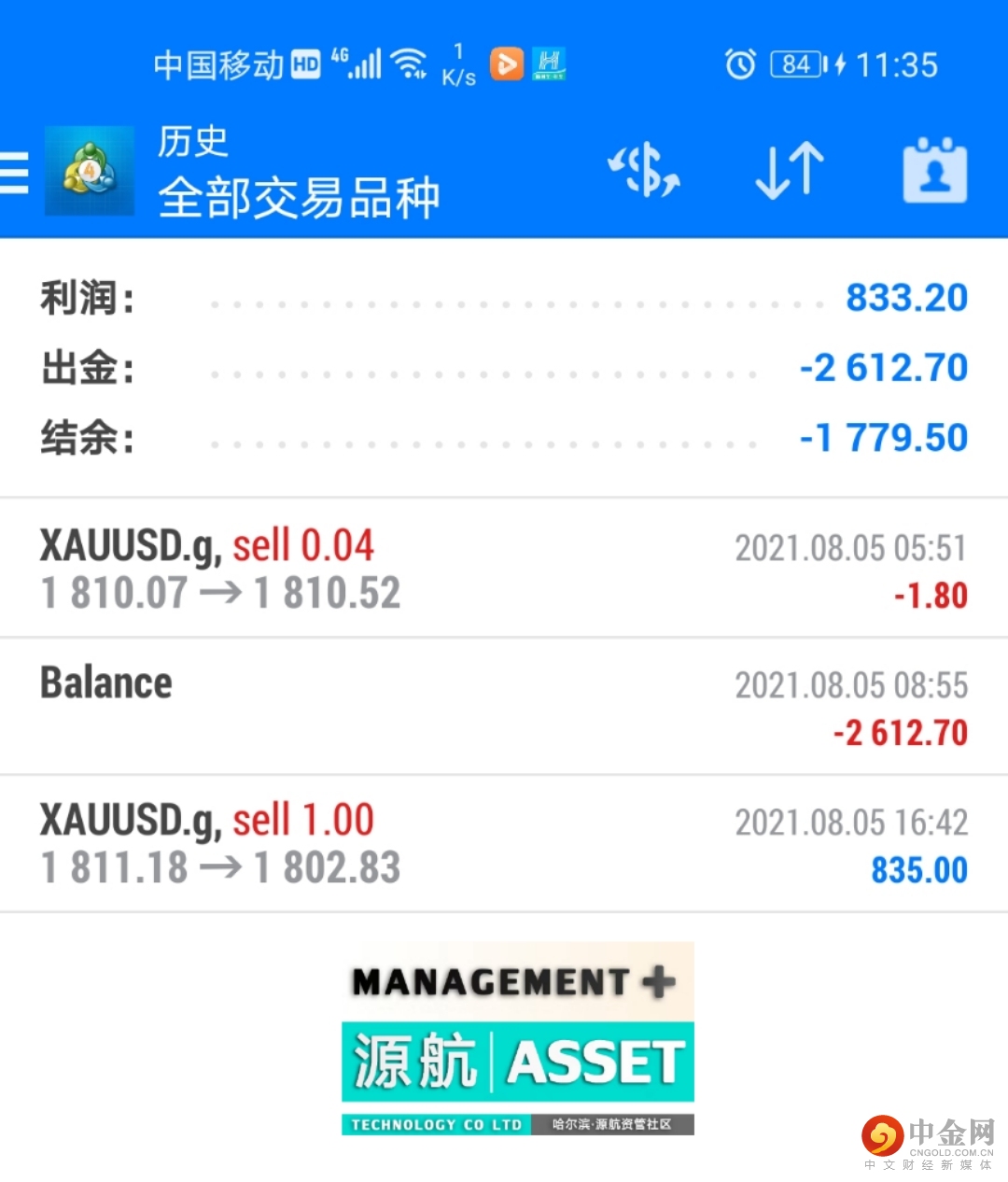Viewport: 1008px width, 1182px height.
Task: Open the sort arrows option
Action: (790, 171)
